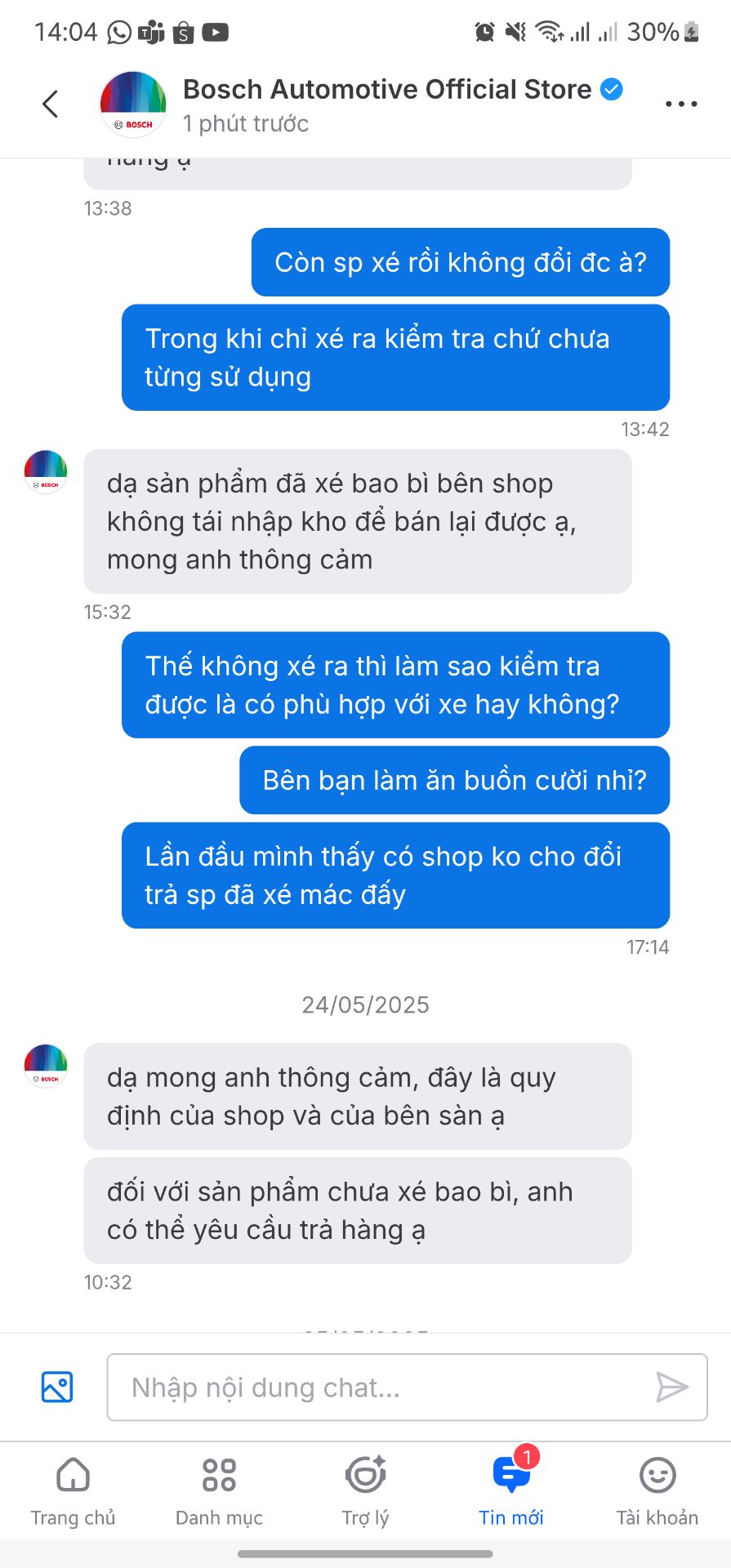This screenshot has width=731, height=1568.
Task: Go to Trang chủ home icon
Action: tap(73, 1474)
